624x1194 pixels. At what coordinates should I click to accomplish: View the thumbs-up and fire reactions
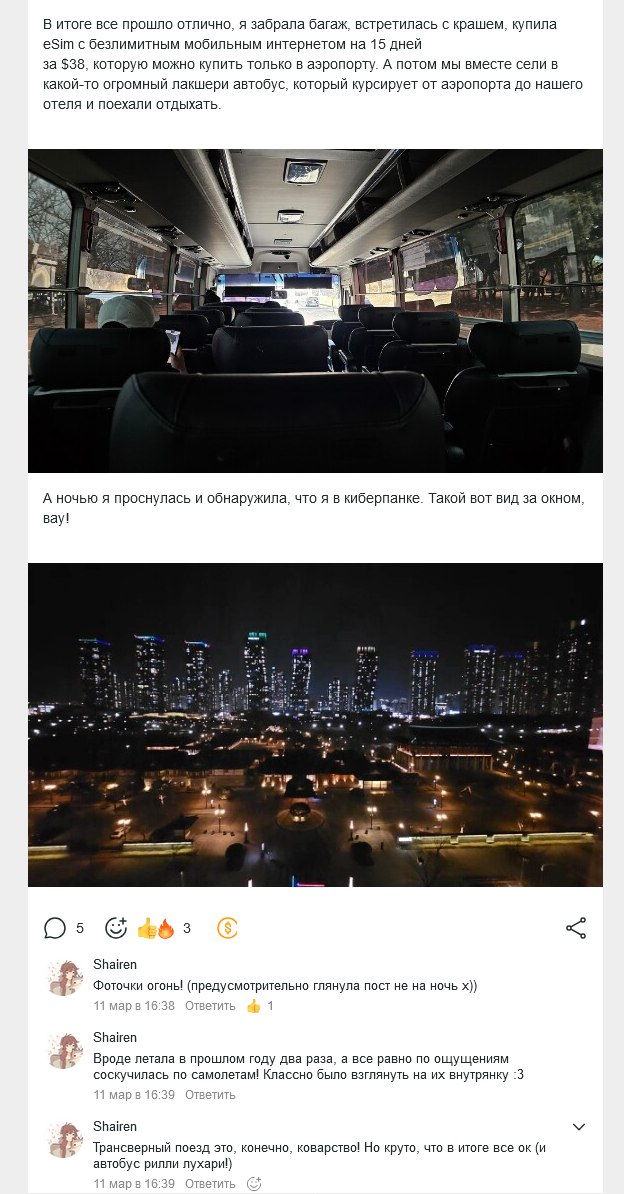point(156,928)
